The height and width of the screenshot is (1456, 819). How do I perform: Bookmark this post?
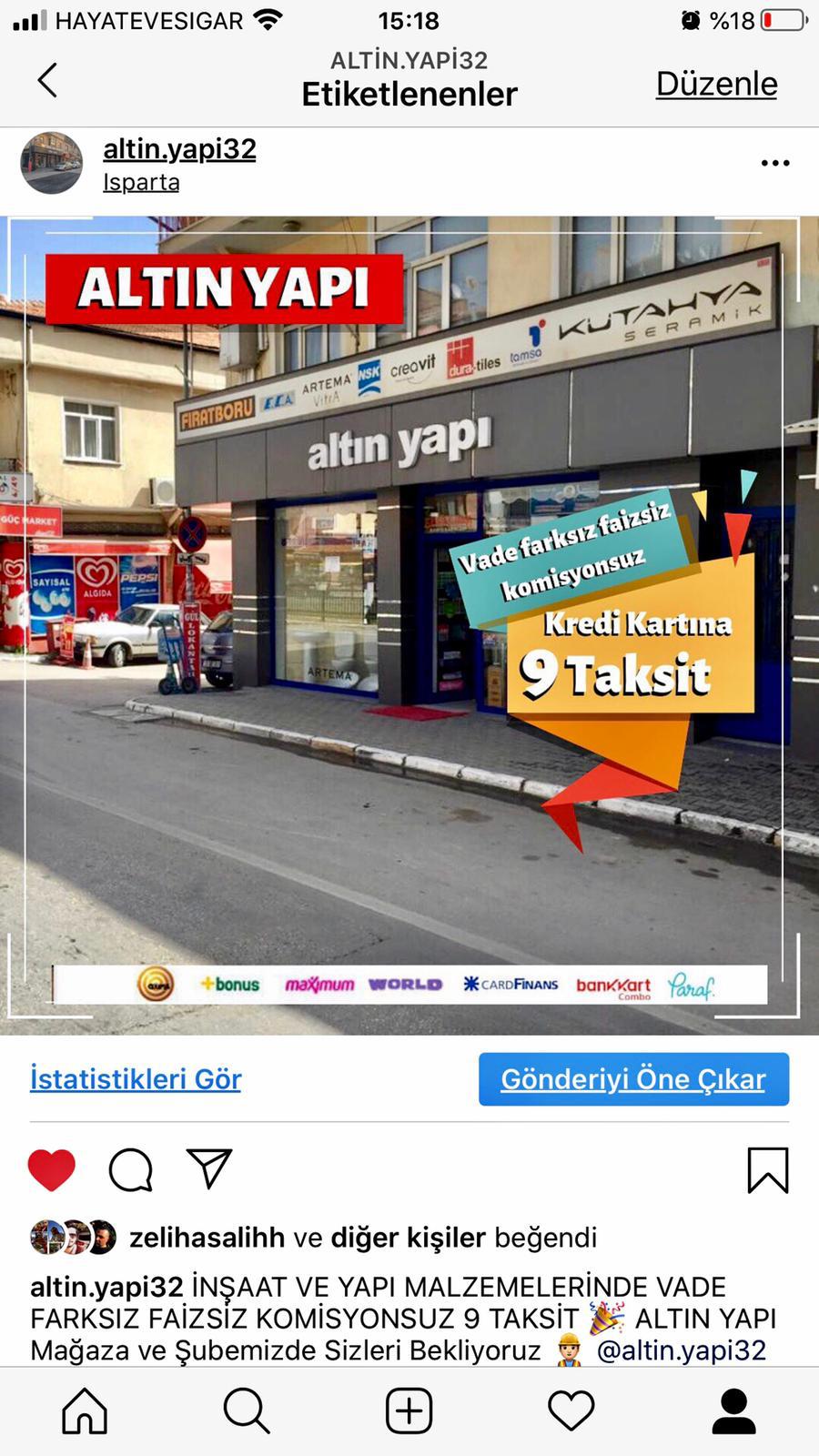[x=767, y=1169]
